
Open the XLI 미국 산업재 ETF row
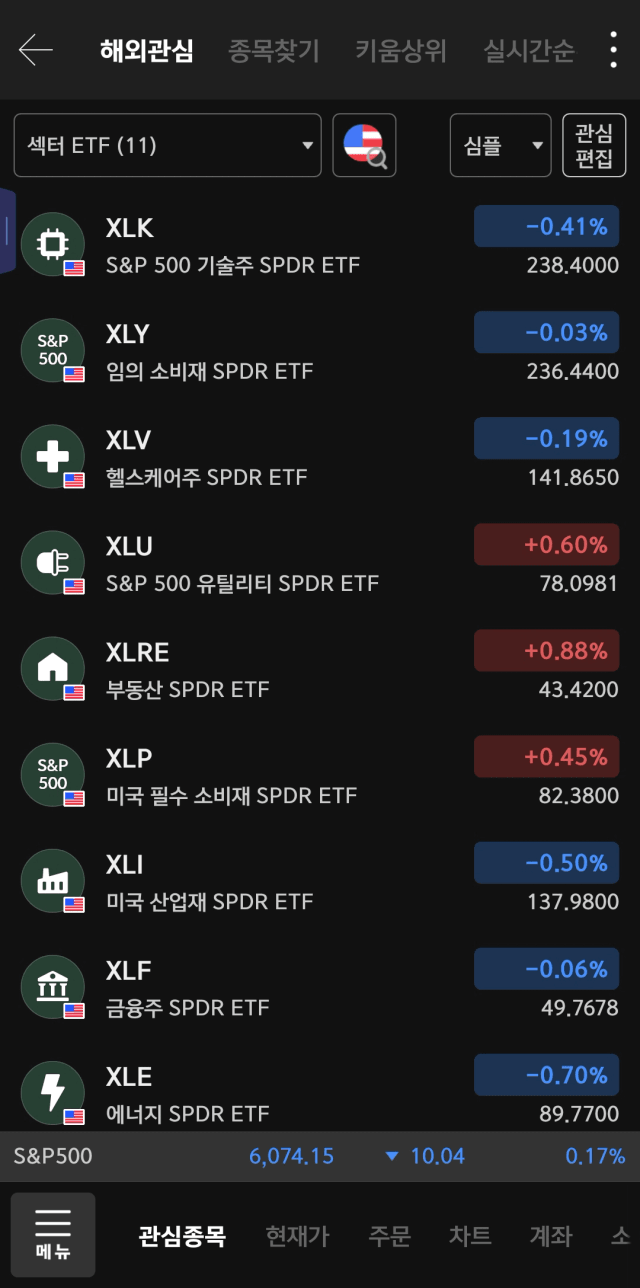[x=320, y=881]
